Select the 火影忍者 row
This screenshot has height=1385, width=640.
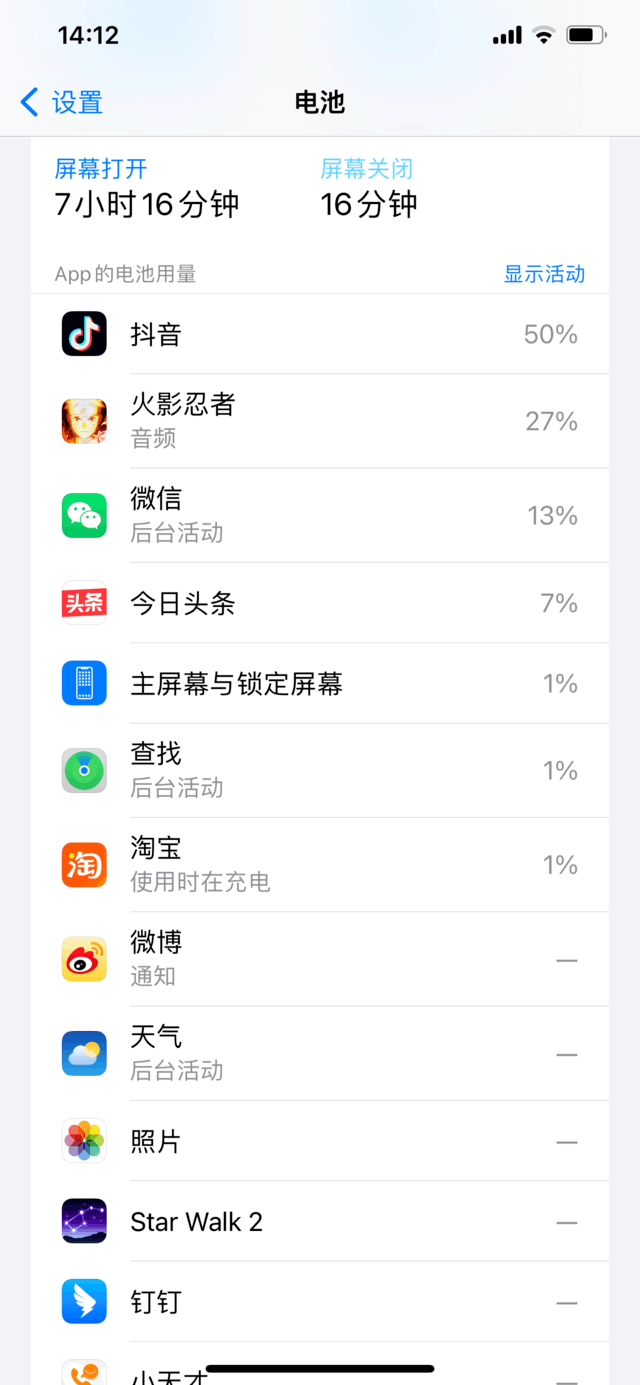click(320, 421)
